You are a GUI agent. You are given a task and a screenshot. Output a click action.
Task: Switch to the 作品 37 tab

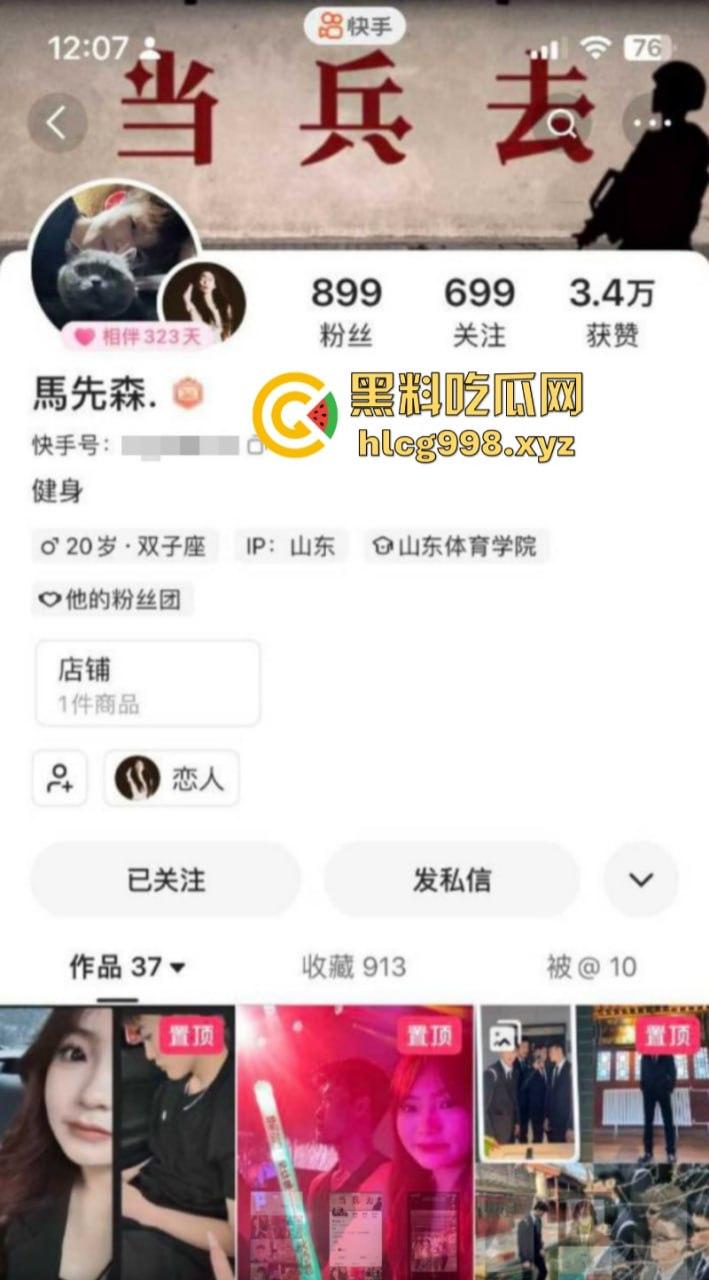pos(127,967)
